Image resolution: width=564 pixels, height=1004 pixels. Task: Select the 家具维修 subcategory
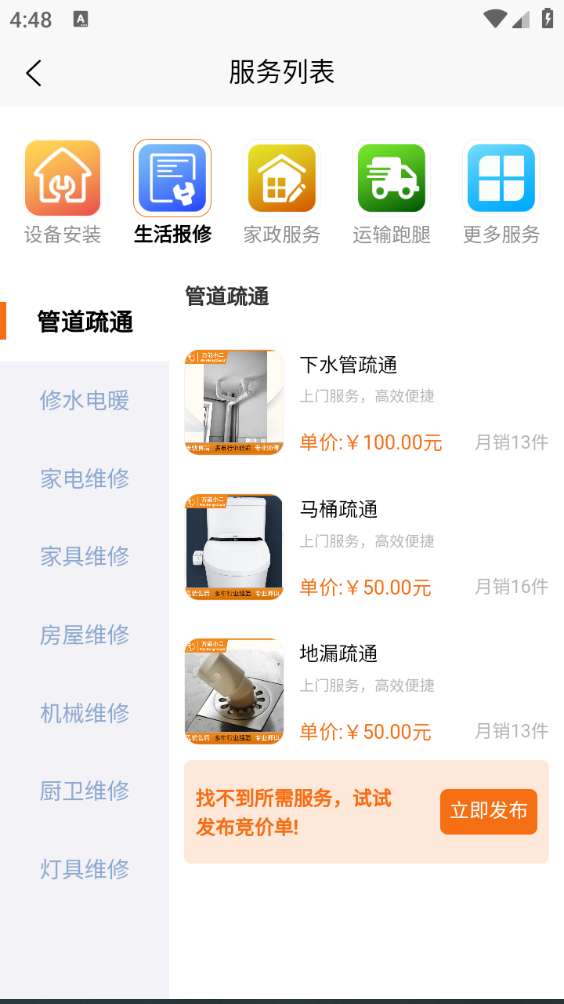(x=85, y=556)
